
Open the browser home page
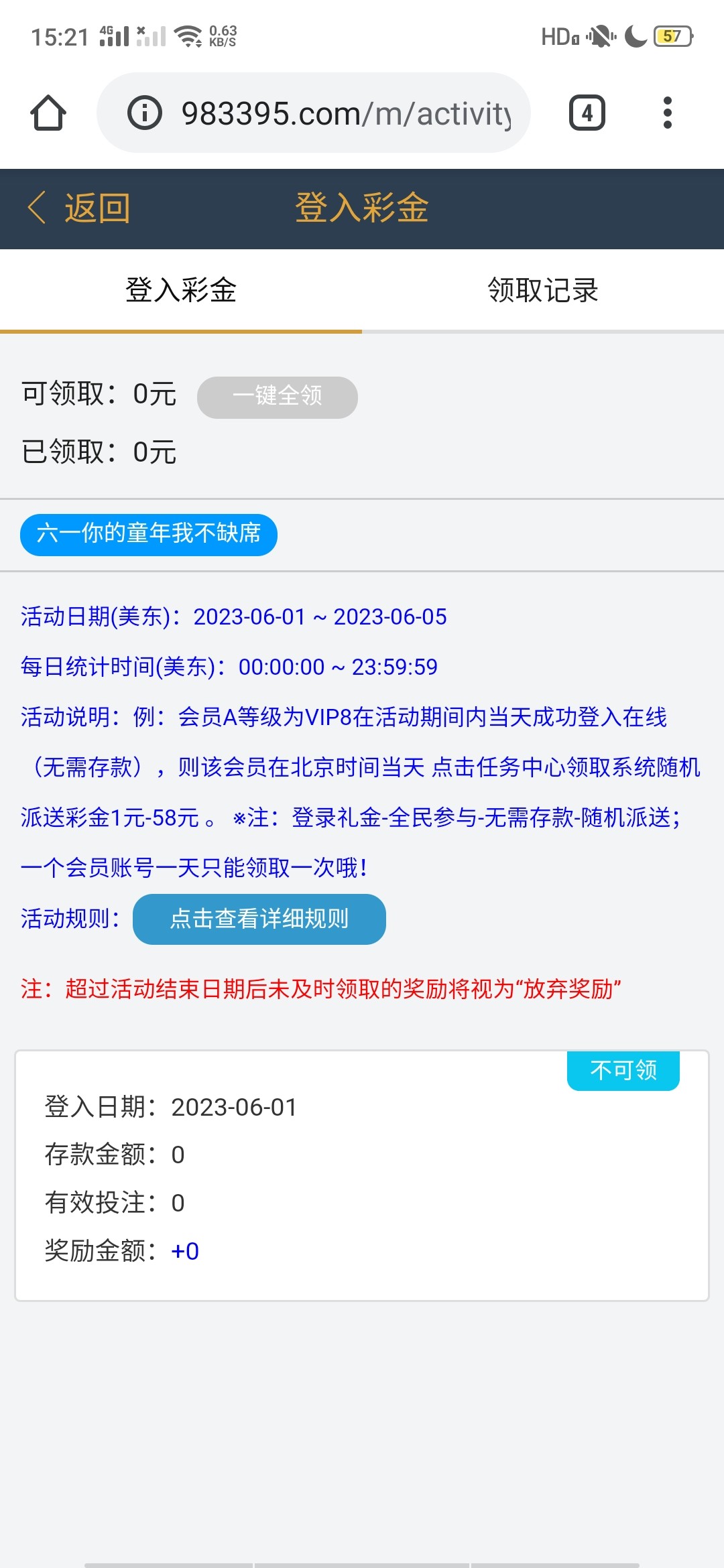click(x=48, y=113)
